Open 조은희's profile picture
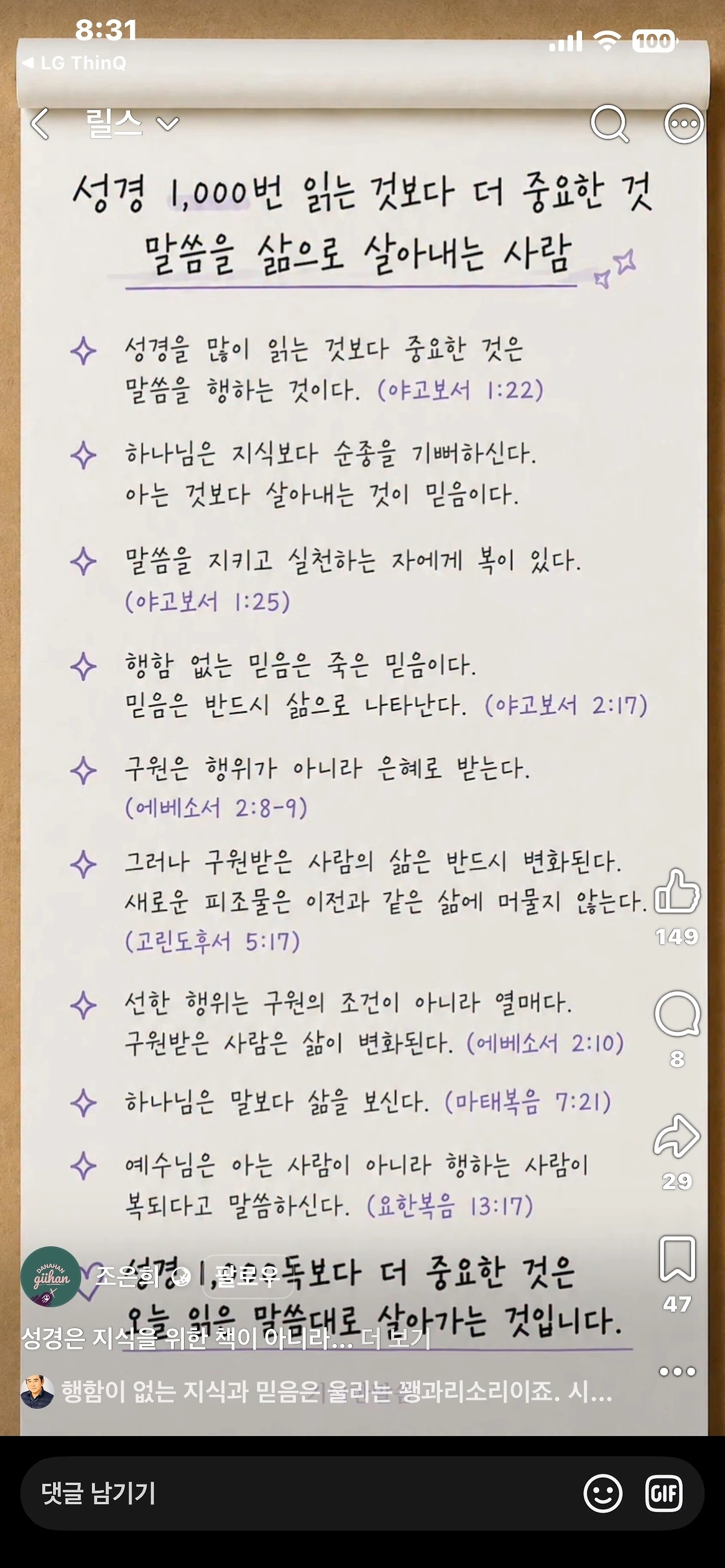 (51, 1276)
